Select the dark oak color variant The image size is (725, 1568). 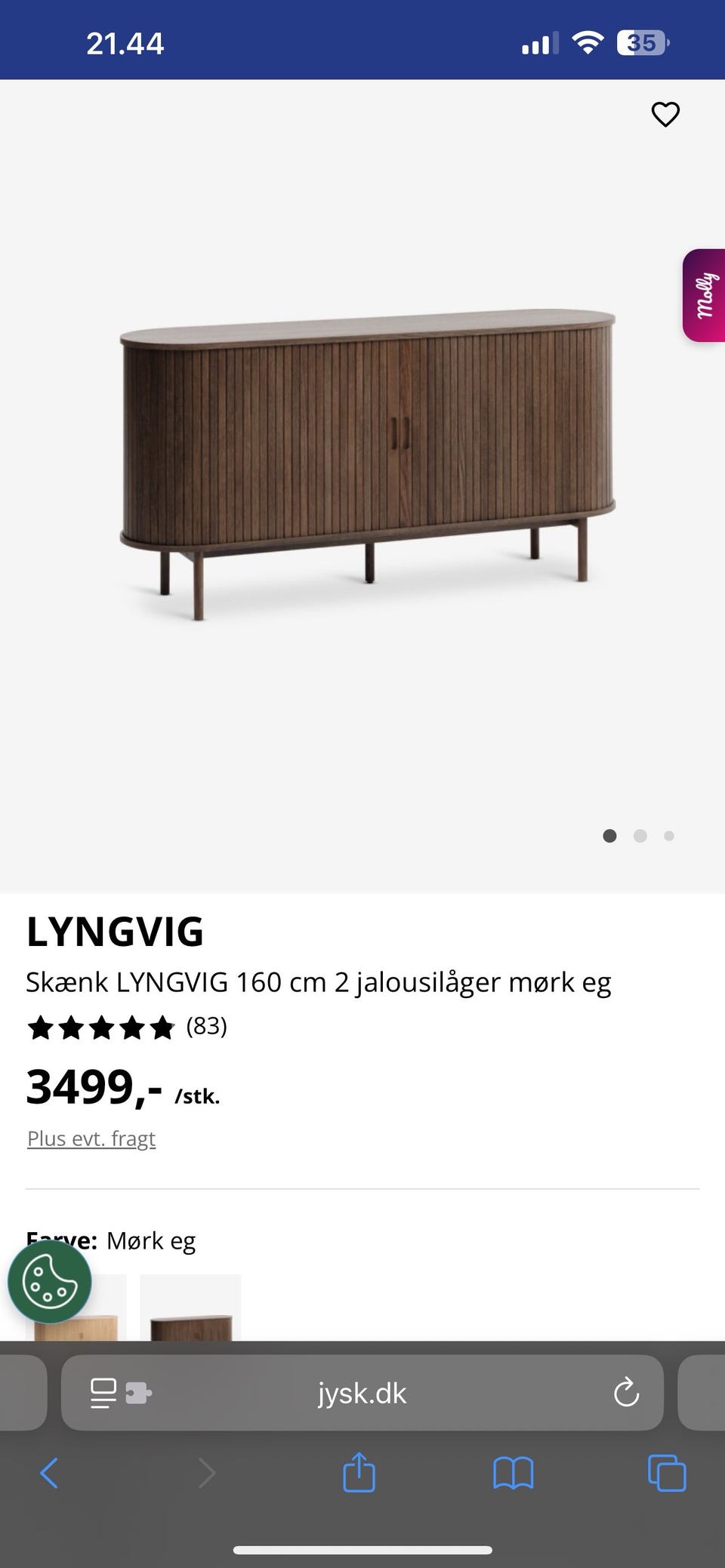coord(190,1308)
